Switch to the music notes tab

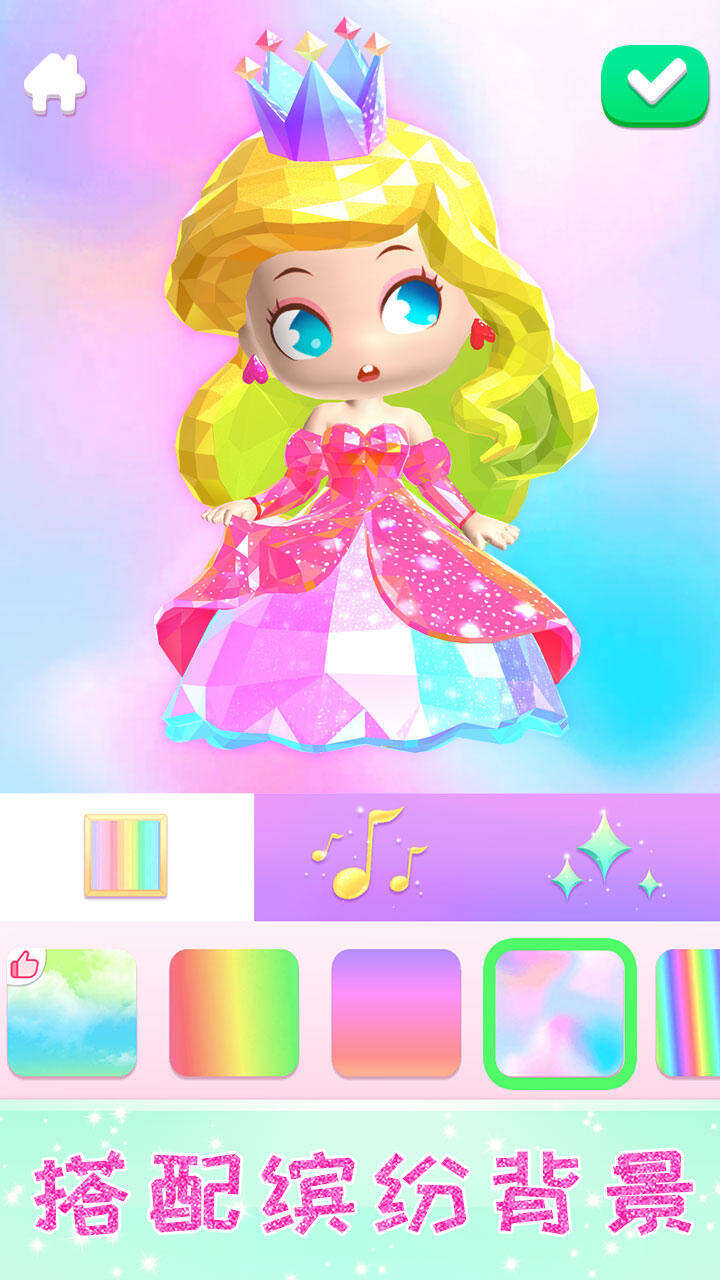[368, 856]
